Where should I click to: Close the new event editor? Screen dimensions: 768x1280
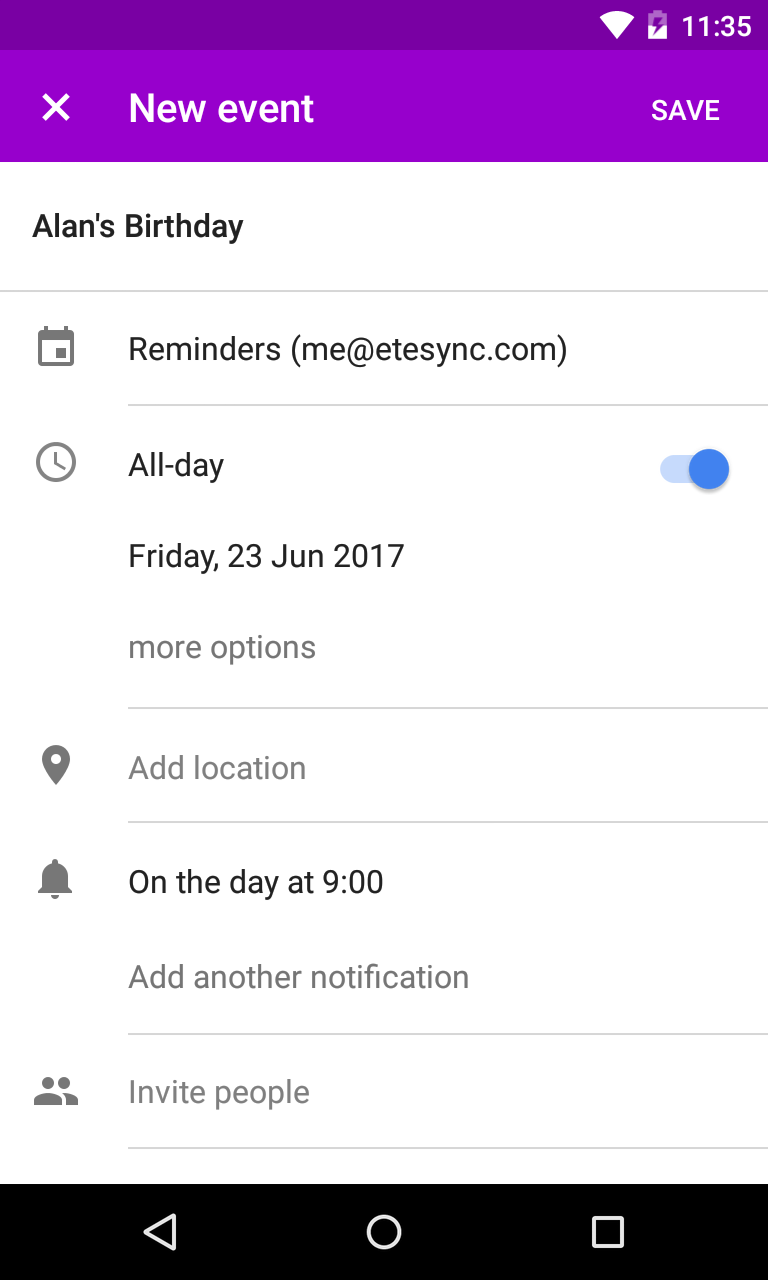pos(56,108)
